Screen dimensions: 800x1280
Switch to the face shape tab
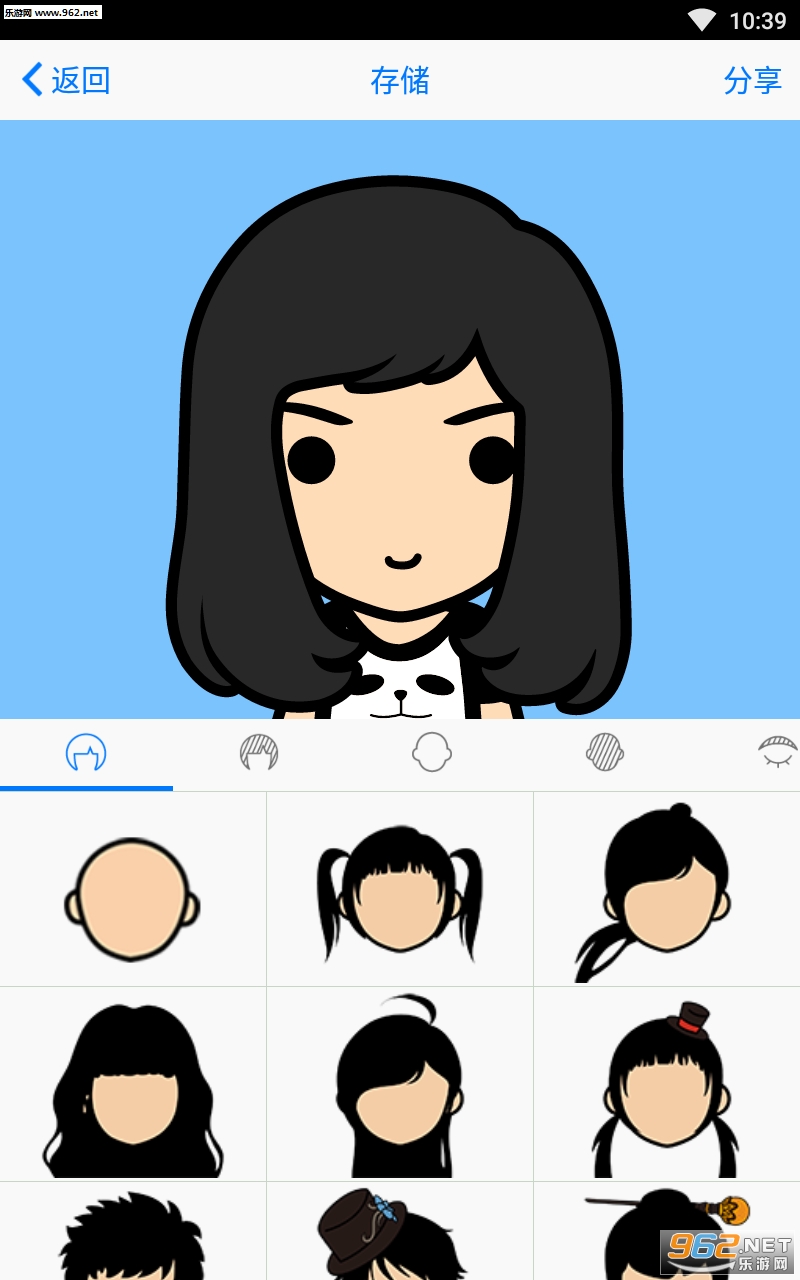(432, 752)
